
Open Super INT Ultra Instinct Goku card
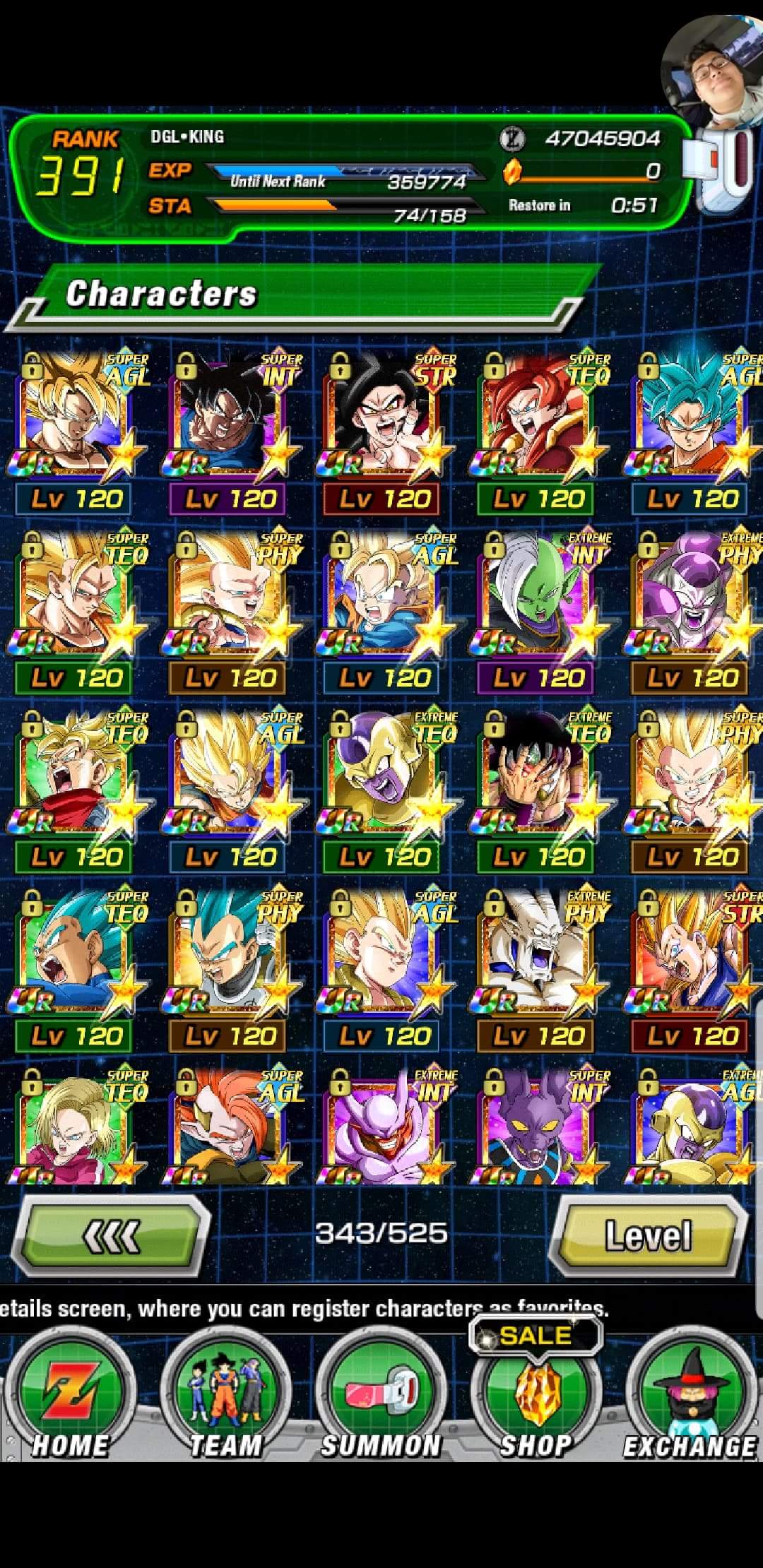(232, 433)
